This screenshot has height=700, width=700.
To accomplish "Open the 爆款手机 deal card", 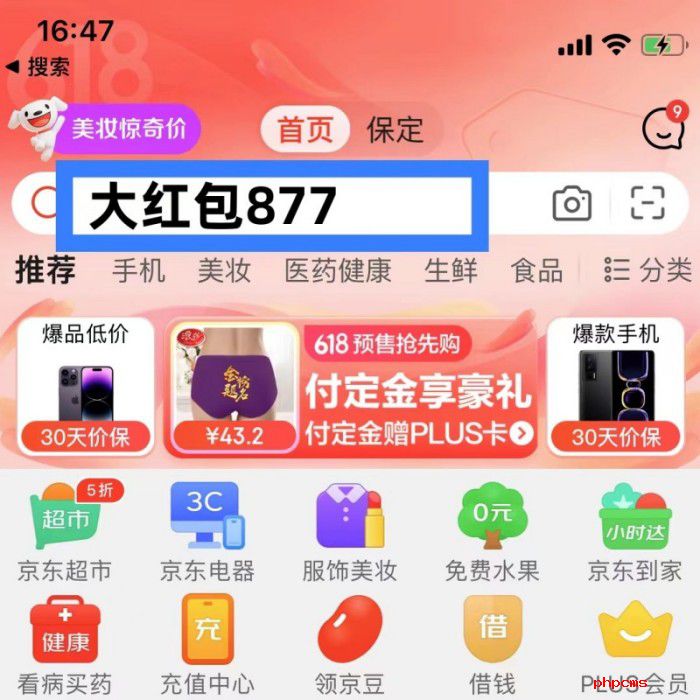I will point(615,385).
